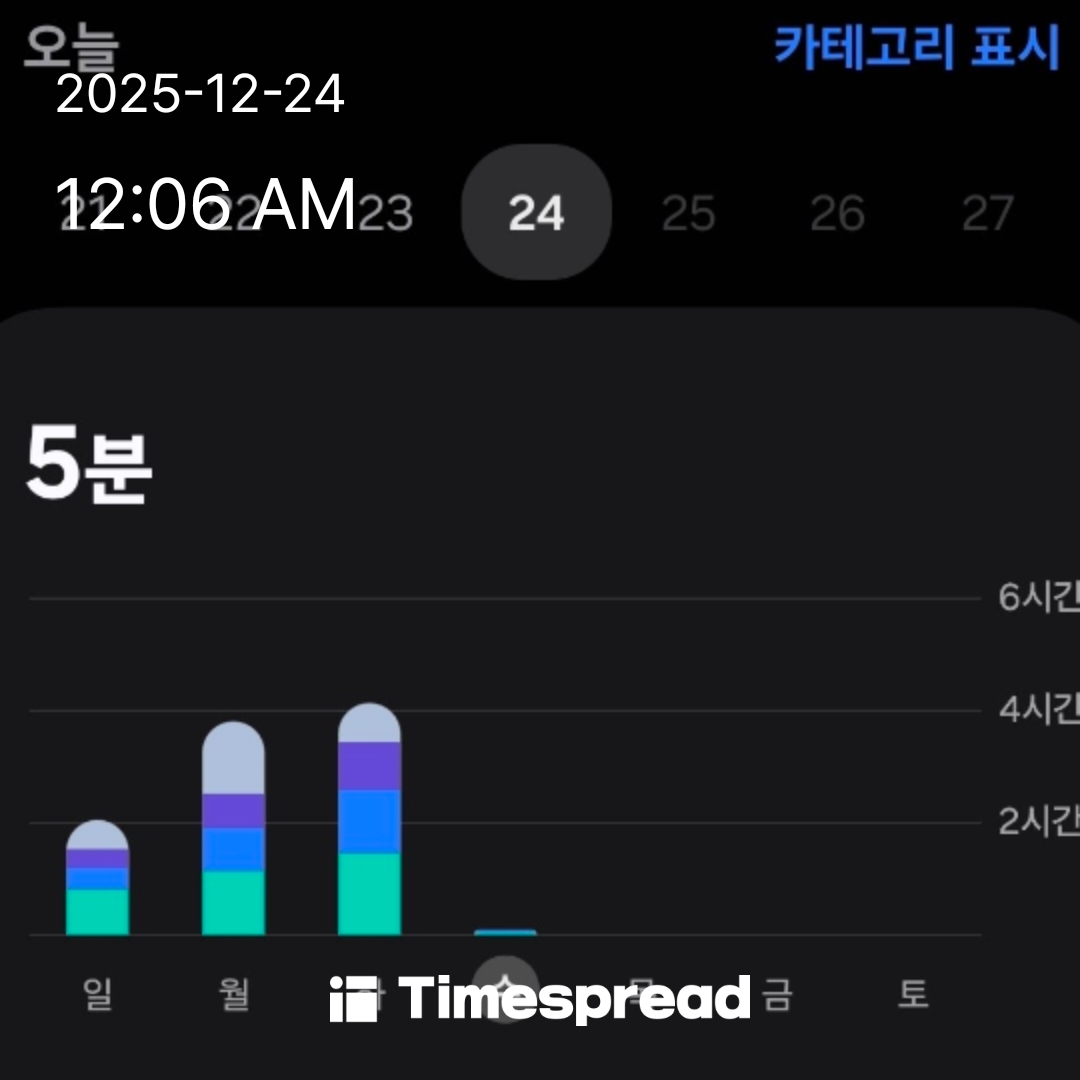Tap the usage bar for 월 (Monday)

coord(233,829)
